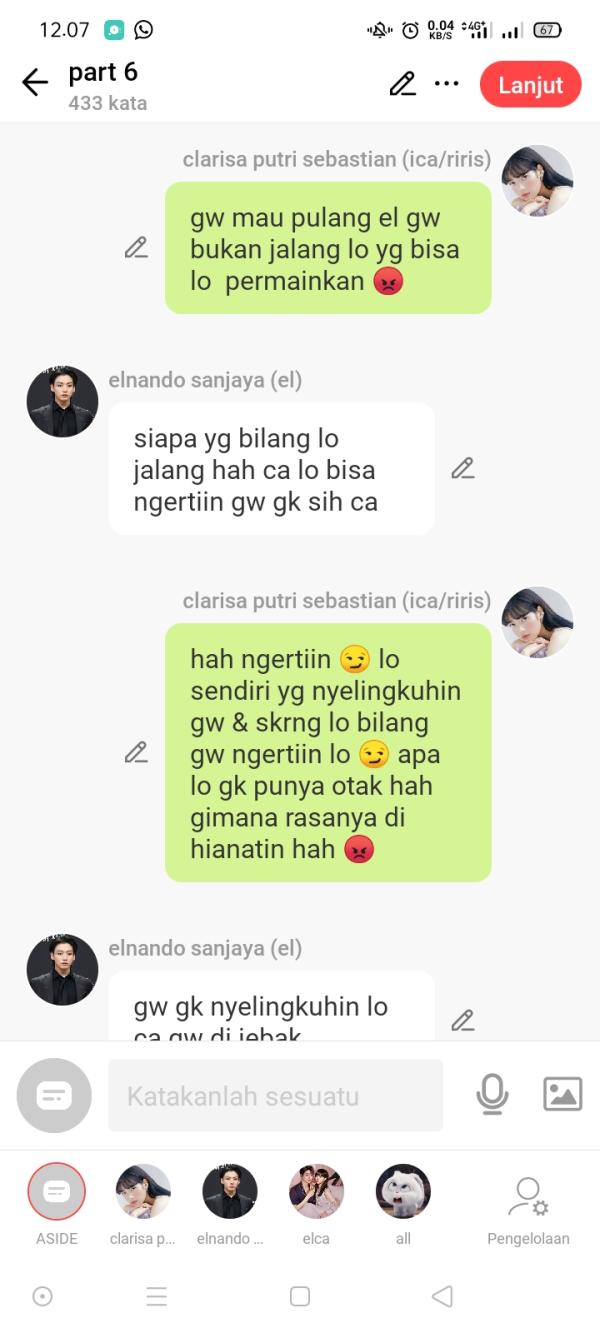The height and width of the screenshot is (1333, 600).
Task: Choose character elnando ... as speaker
Action: coord(230,1192)
